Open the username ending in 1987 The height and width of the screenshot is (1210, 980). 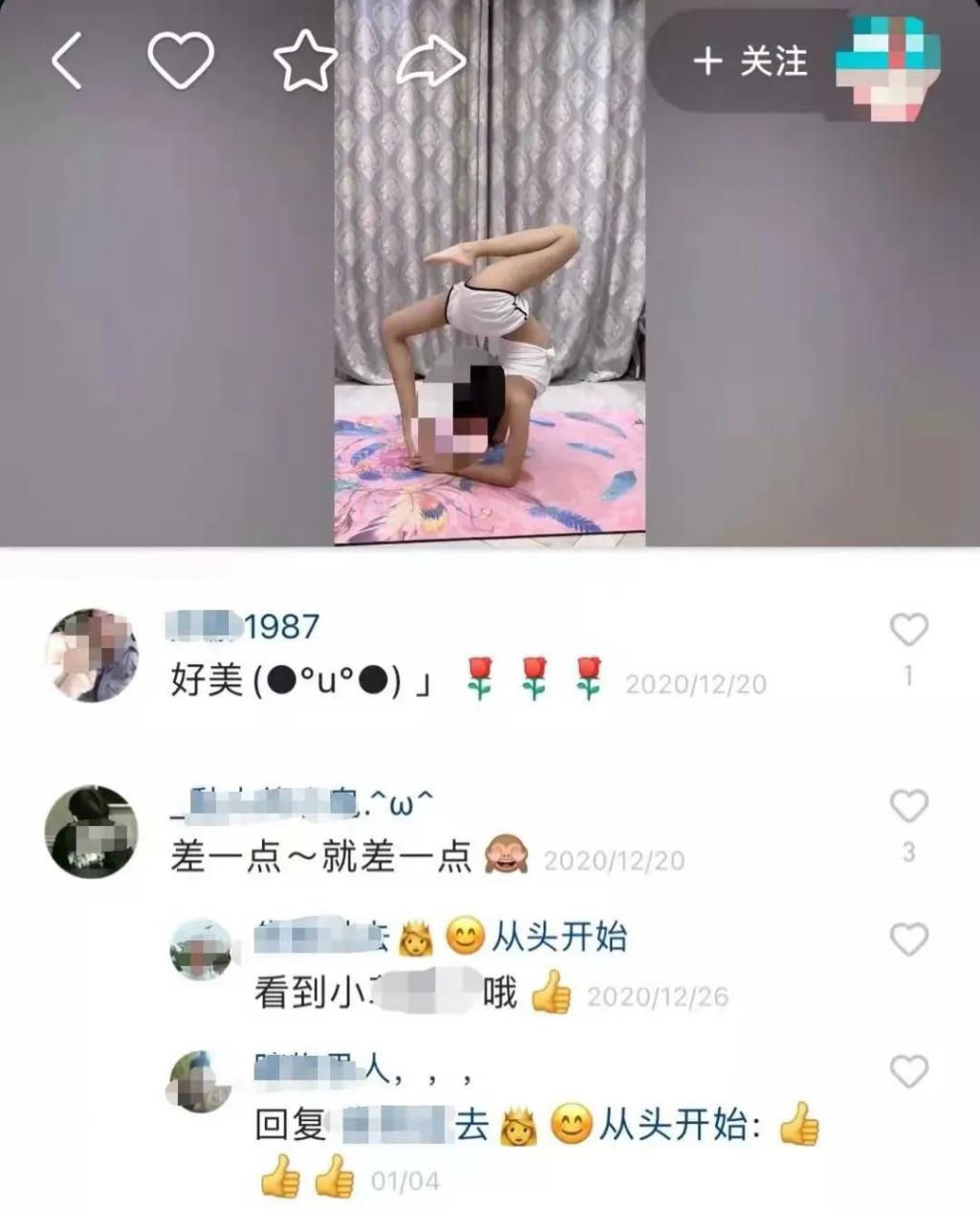coord(243,627)
